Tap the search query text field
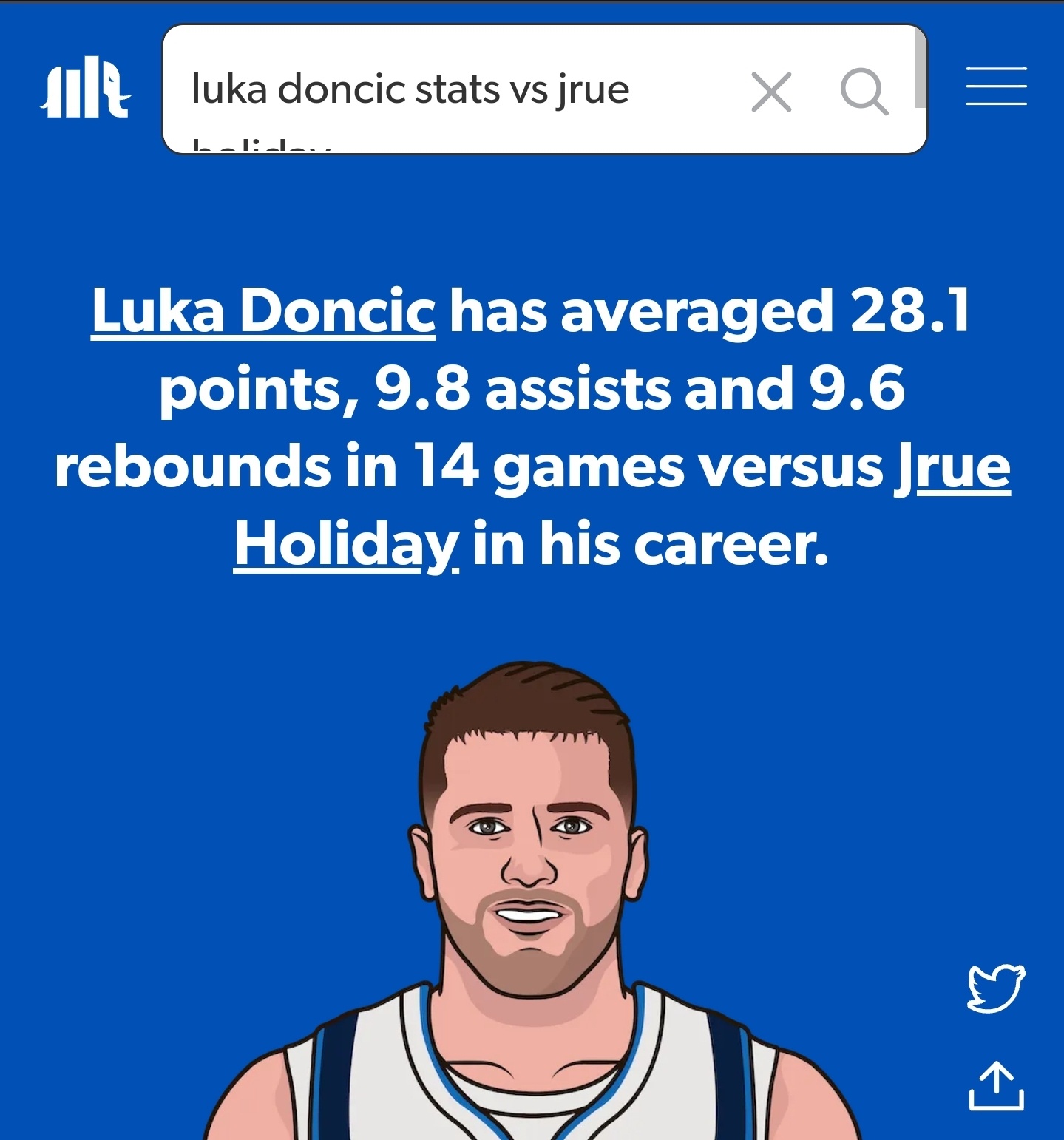 pyautogui.click(x=444, y=90)
